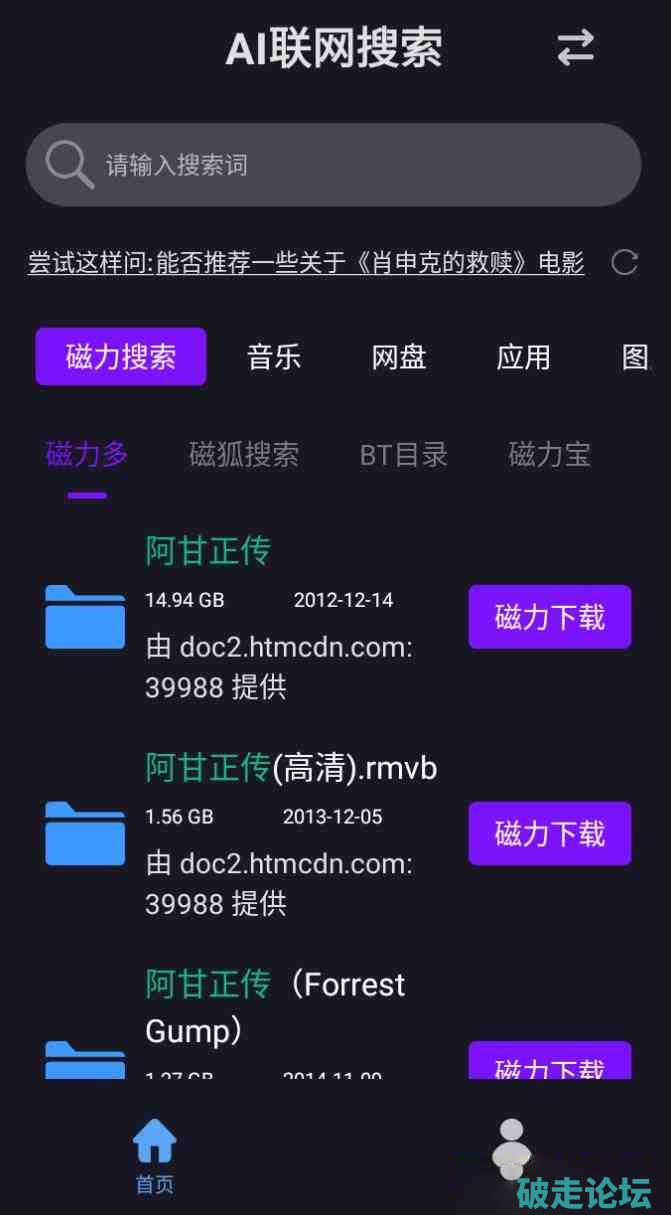Focus the search keyword input field
Image resolution: width=671 pixels, height=1215 pixels.
pyautogui.click(x=340, y=165)
